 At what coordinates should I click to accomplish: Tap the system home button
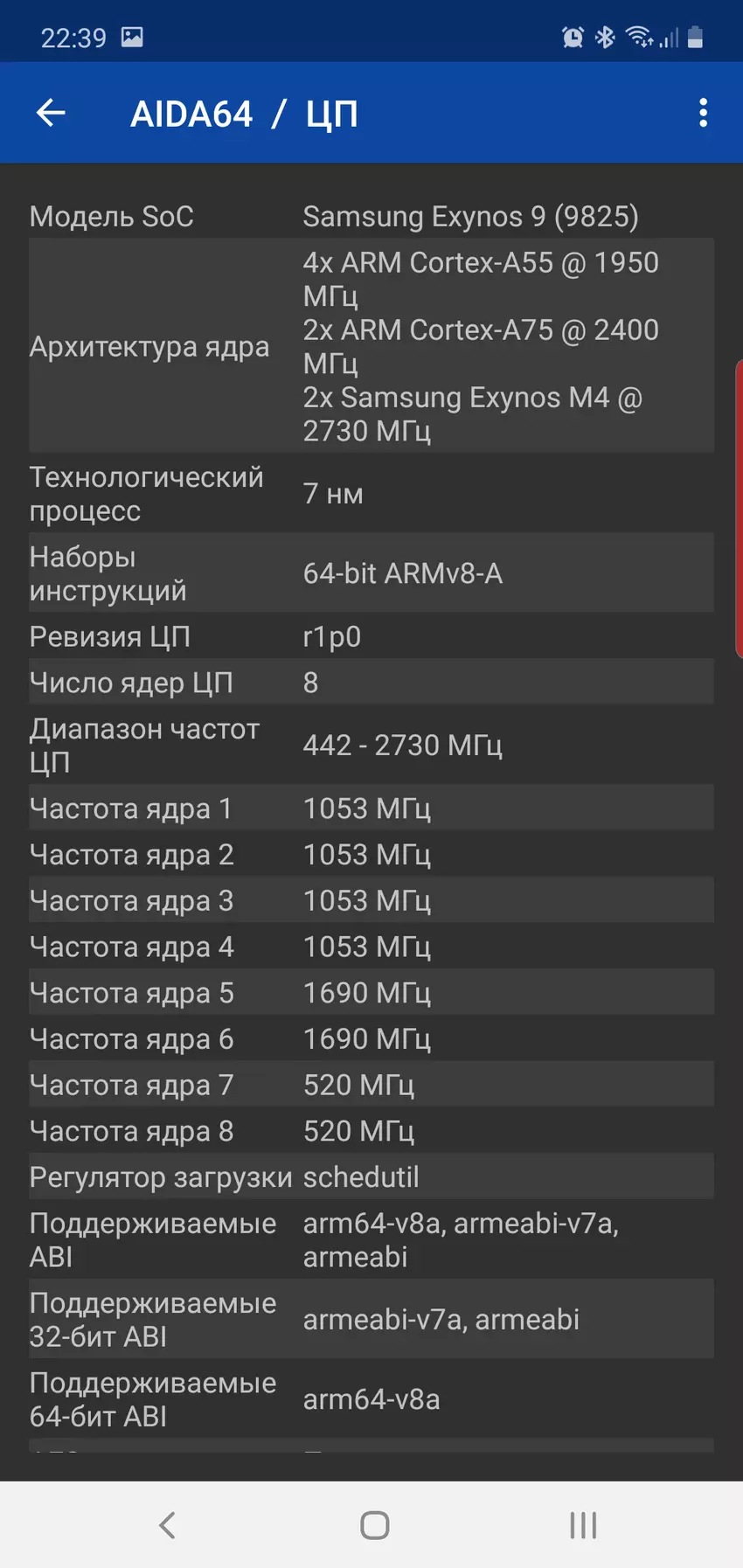pyautogui.click(x=374, y=1525)
